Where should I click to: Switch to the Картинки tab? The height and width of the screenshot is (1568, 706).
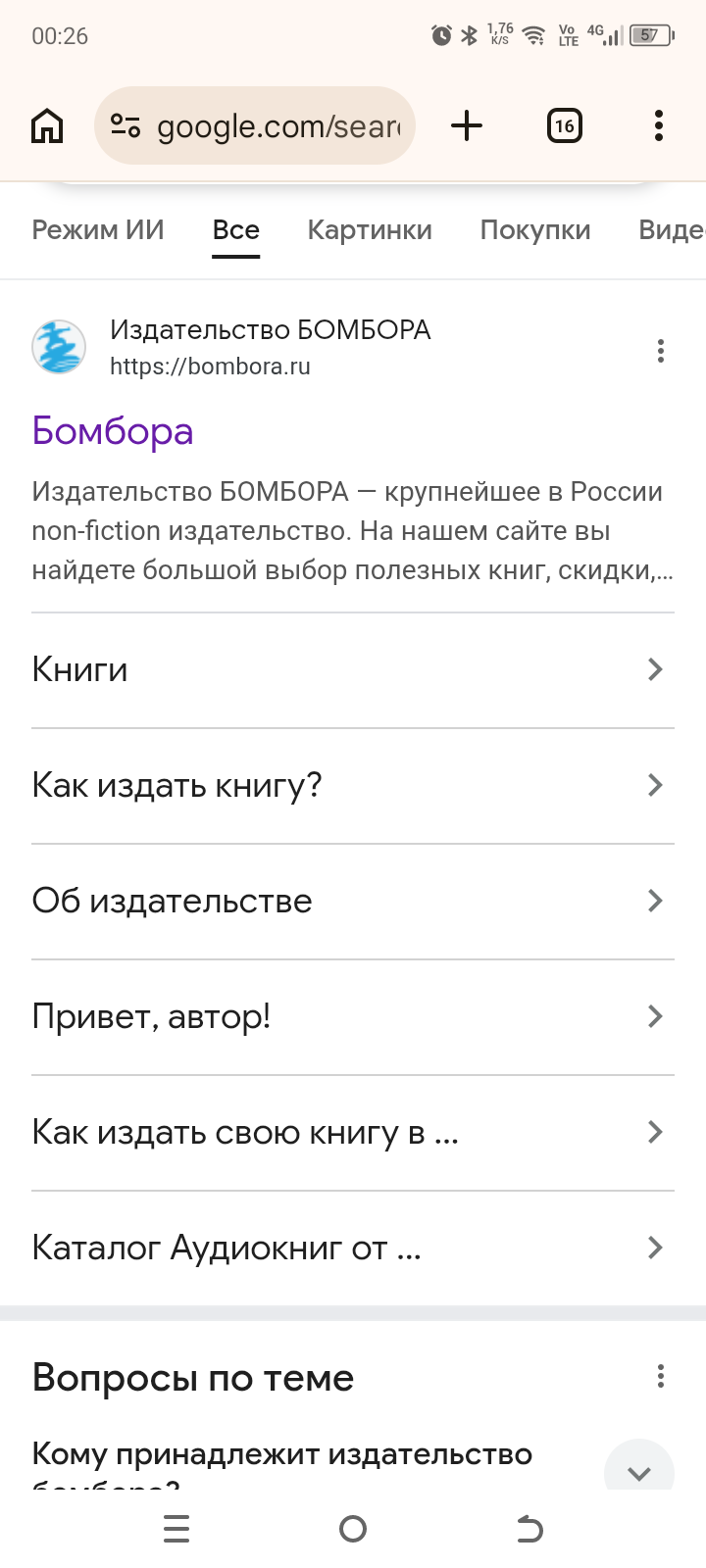coord(370,230)
